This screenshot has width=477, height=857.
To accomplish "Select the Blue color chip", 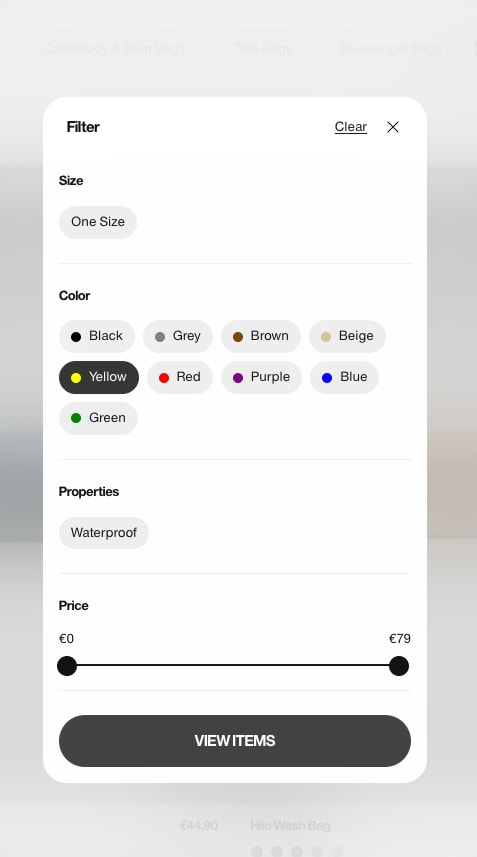I will click(x=344, y=377).
